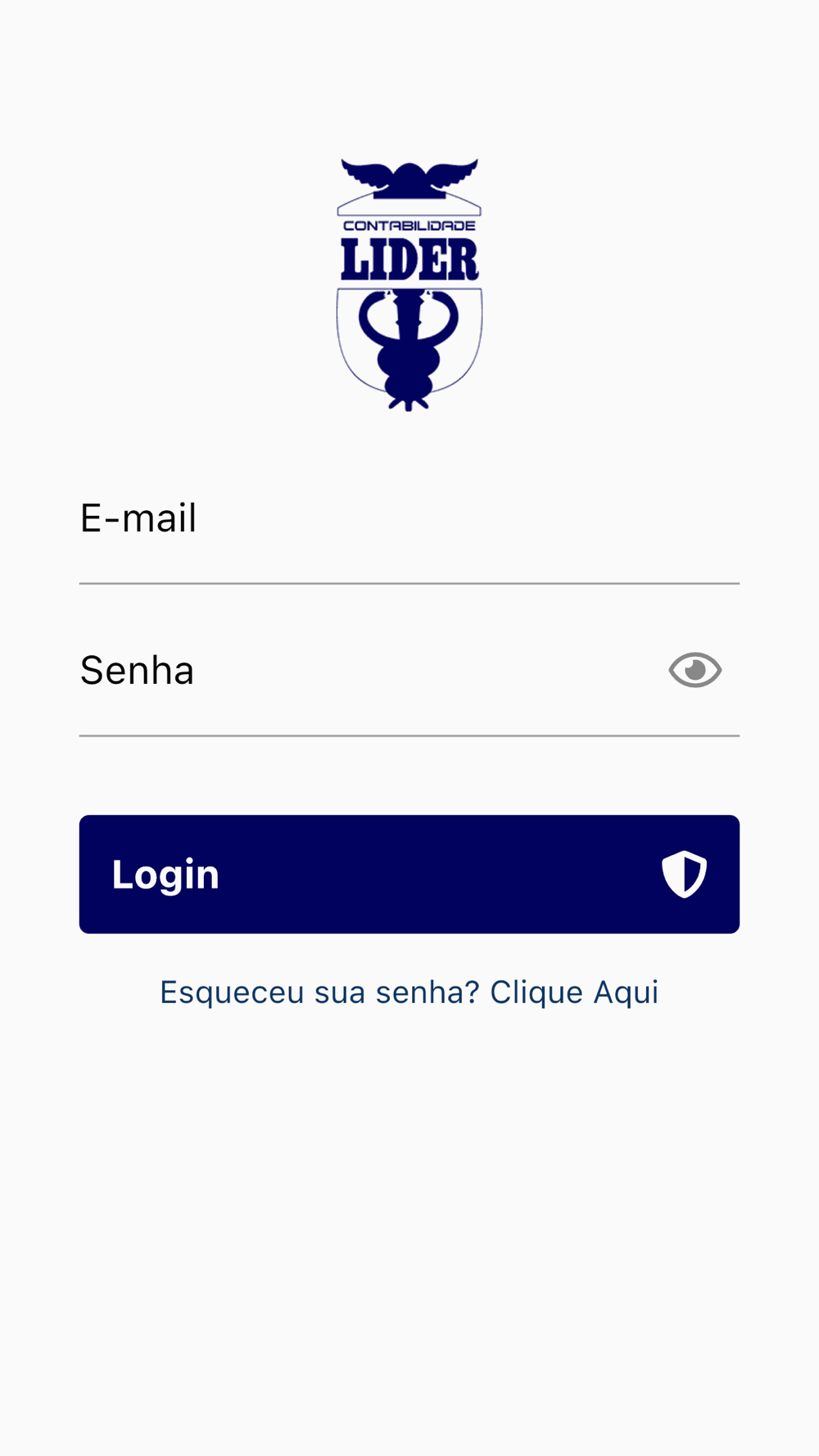Show the password with the eye icon
The width and height of the screenshot is (819, 1456).
695,671
